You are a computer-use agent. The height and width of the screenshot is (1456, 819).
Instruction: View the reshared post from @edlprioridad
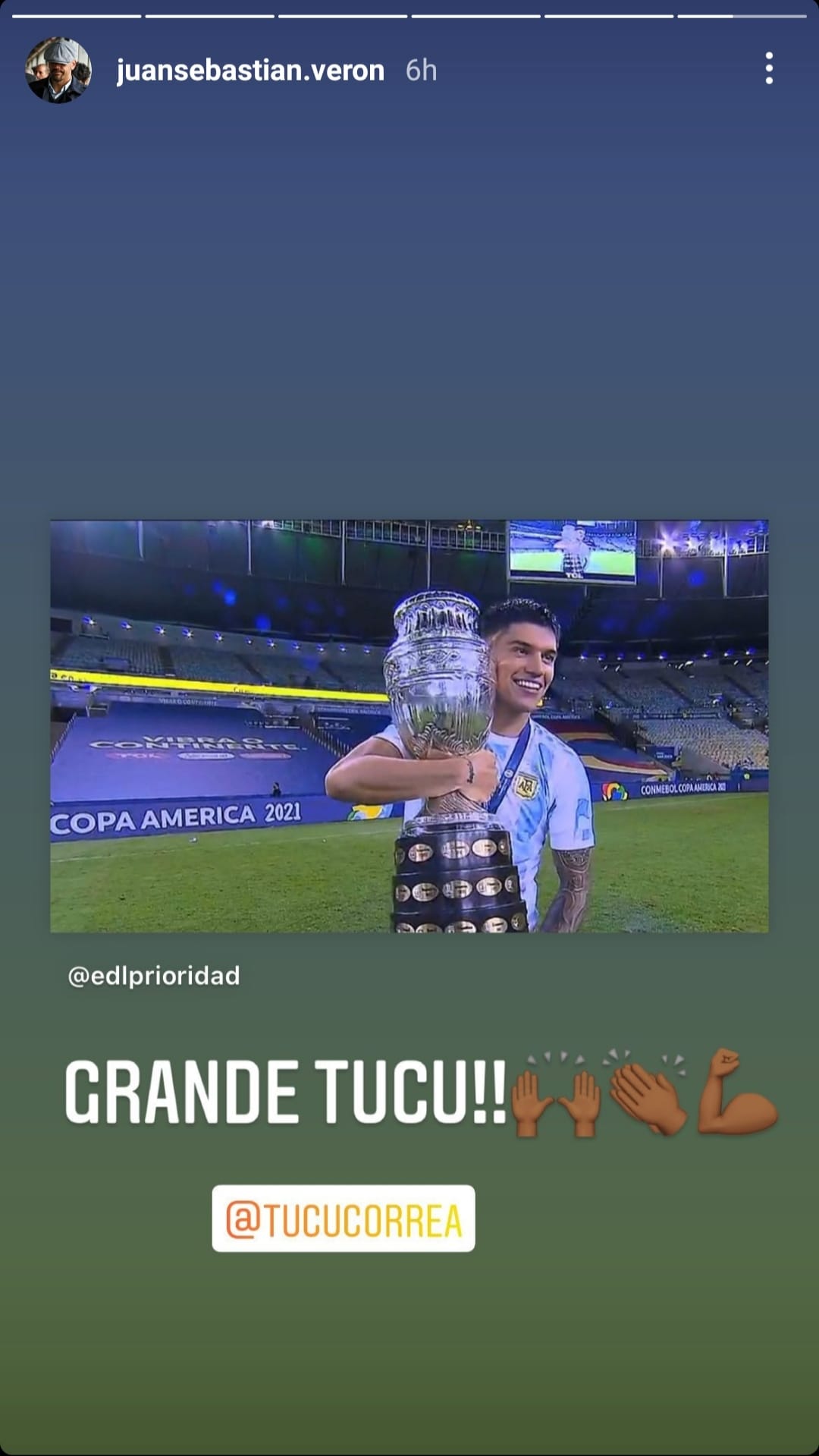[x=409, y=726]
